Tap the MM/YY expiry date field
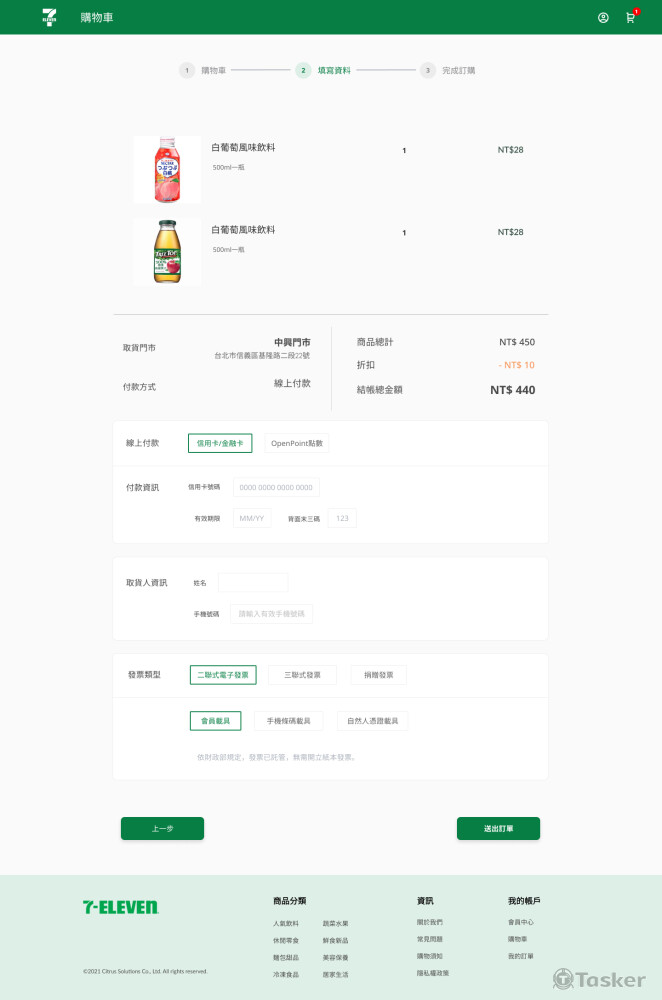The width and height of the screenshot is (662, 1000). [252, 518]
